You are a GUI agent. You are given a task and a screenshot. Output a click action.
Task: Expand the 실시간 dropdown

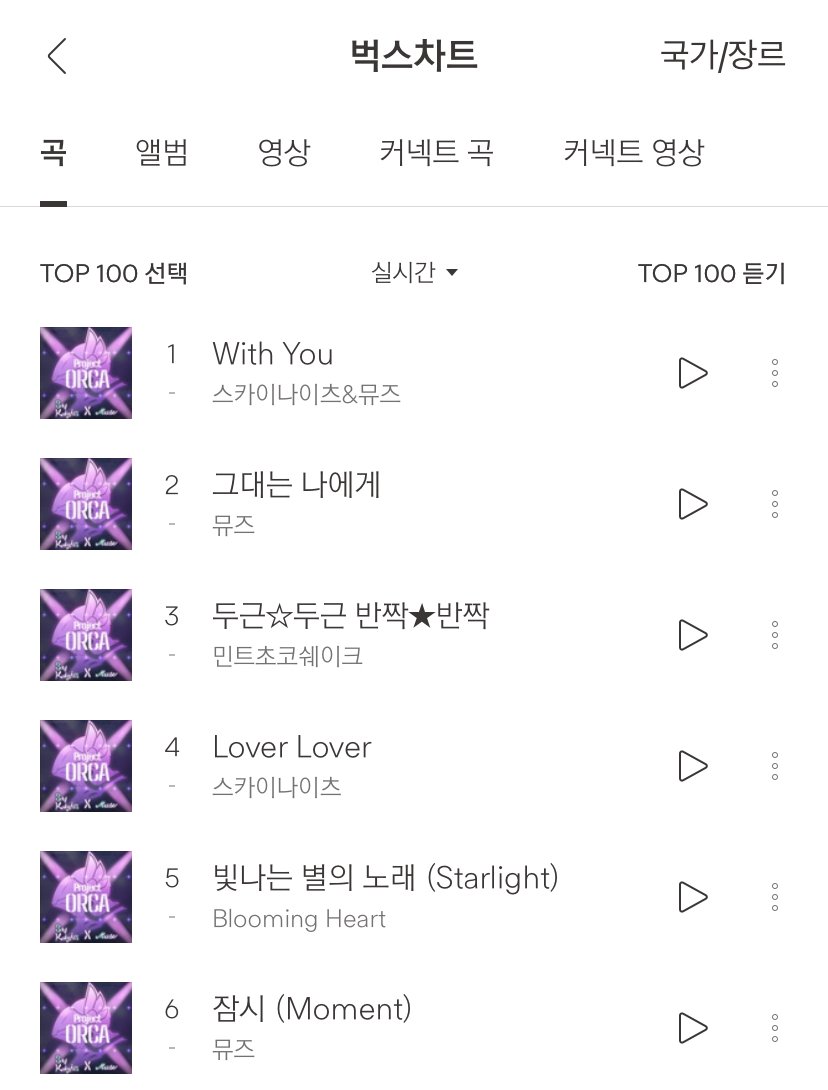414,273
